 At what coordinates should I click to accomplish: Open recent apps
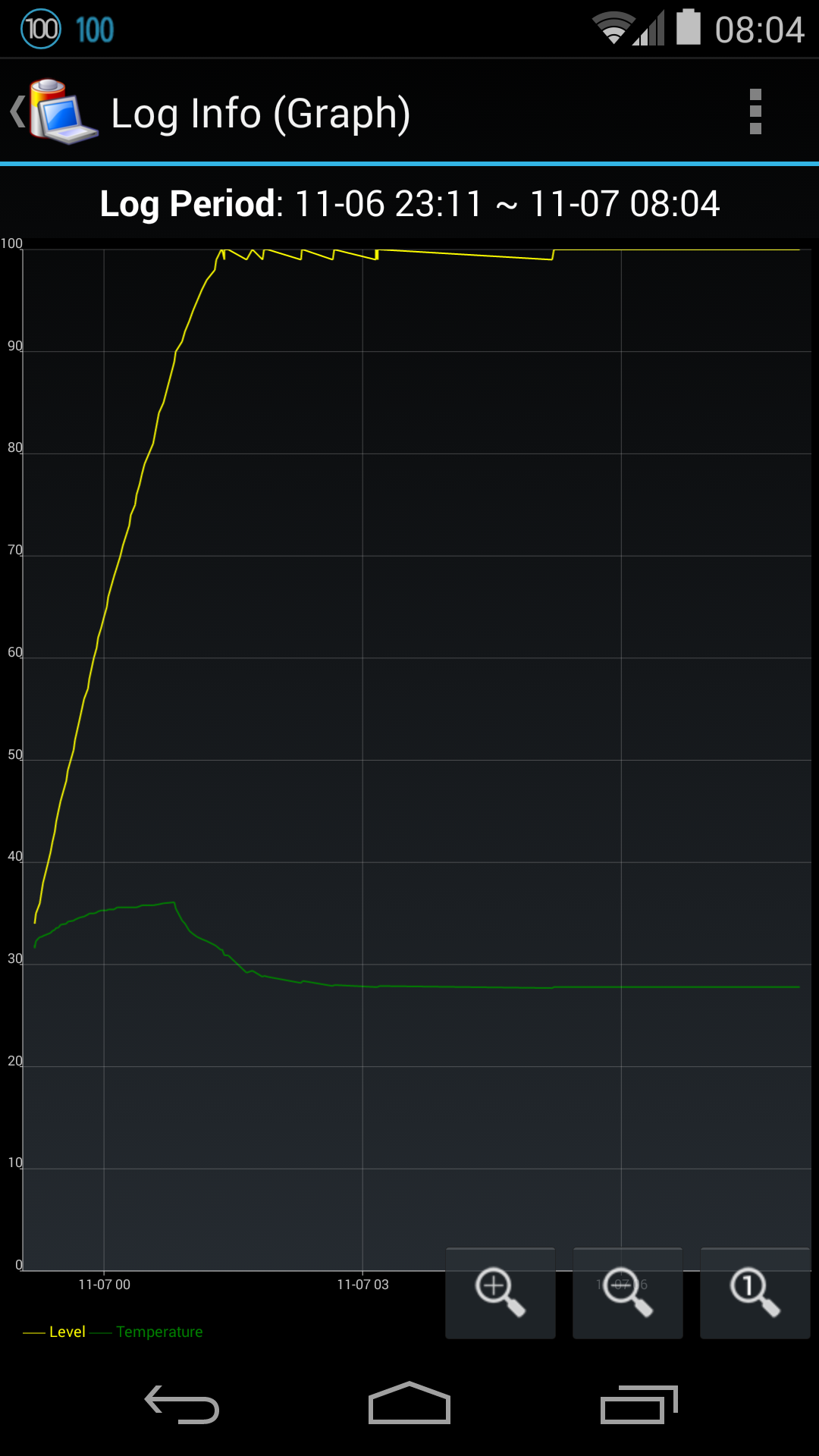pos(639,1404)
